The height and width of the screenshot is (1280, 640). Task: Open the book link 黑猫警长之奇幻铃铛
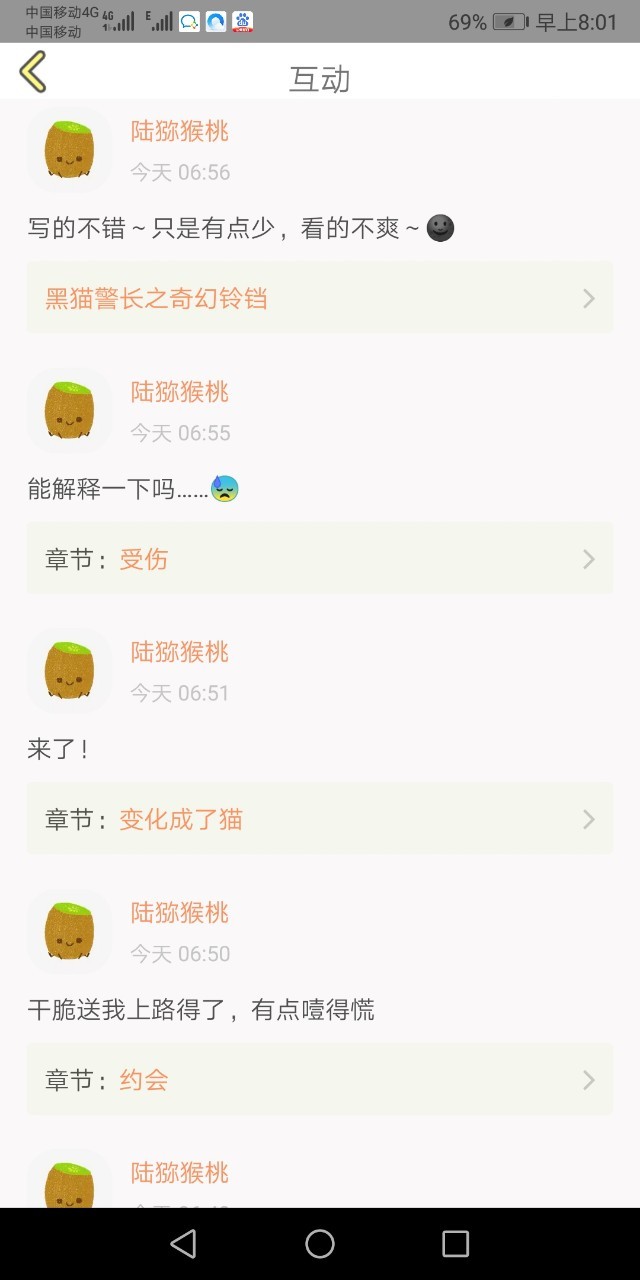point(319,298)
